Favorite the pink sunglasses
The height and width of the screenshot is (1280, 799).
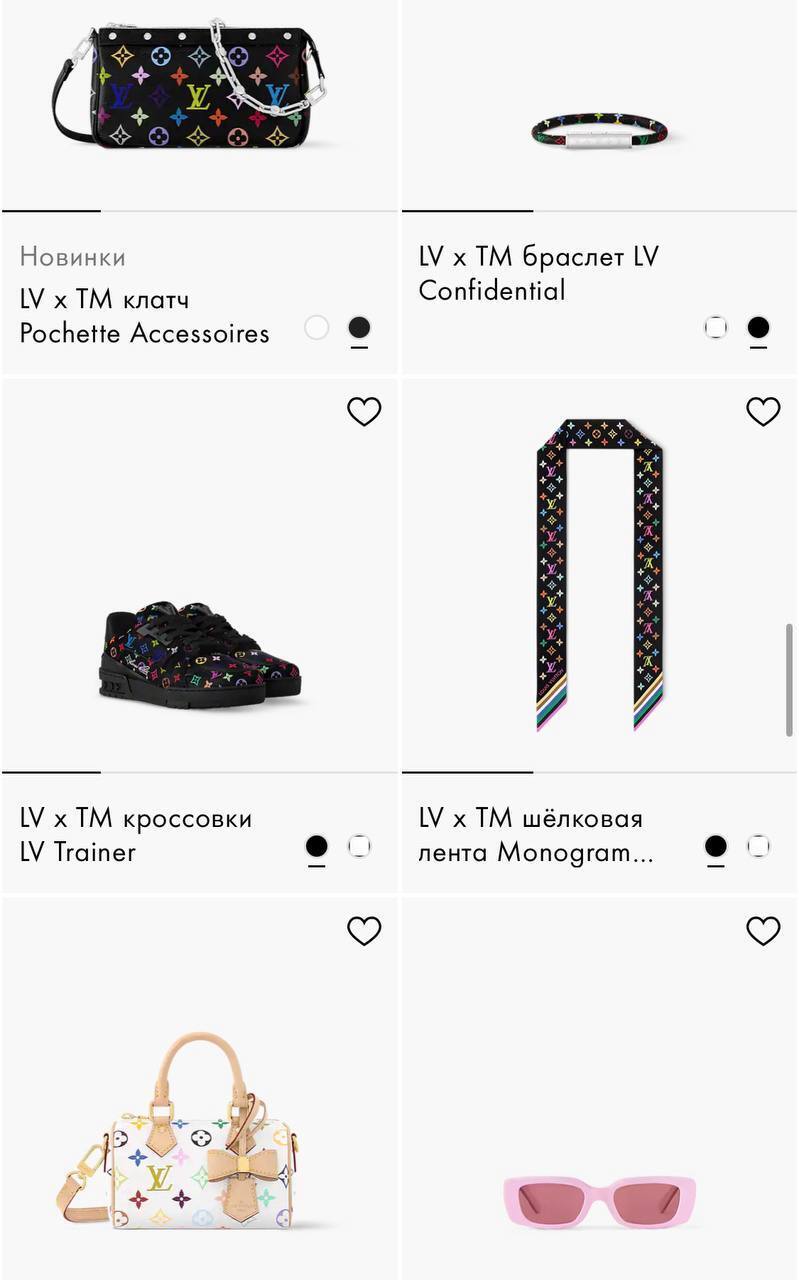click(763, 930)
